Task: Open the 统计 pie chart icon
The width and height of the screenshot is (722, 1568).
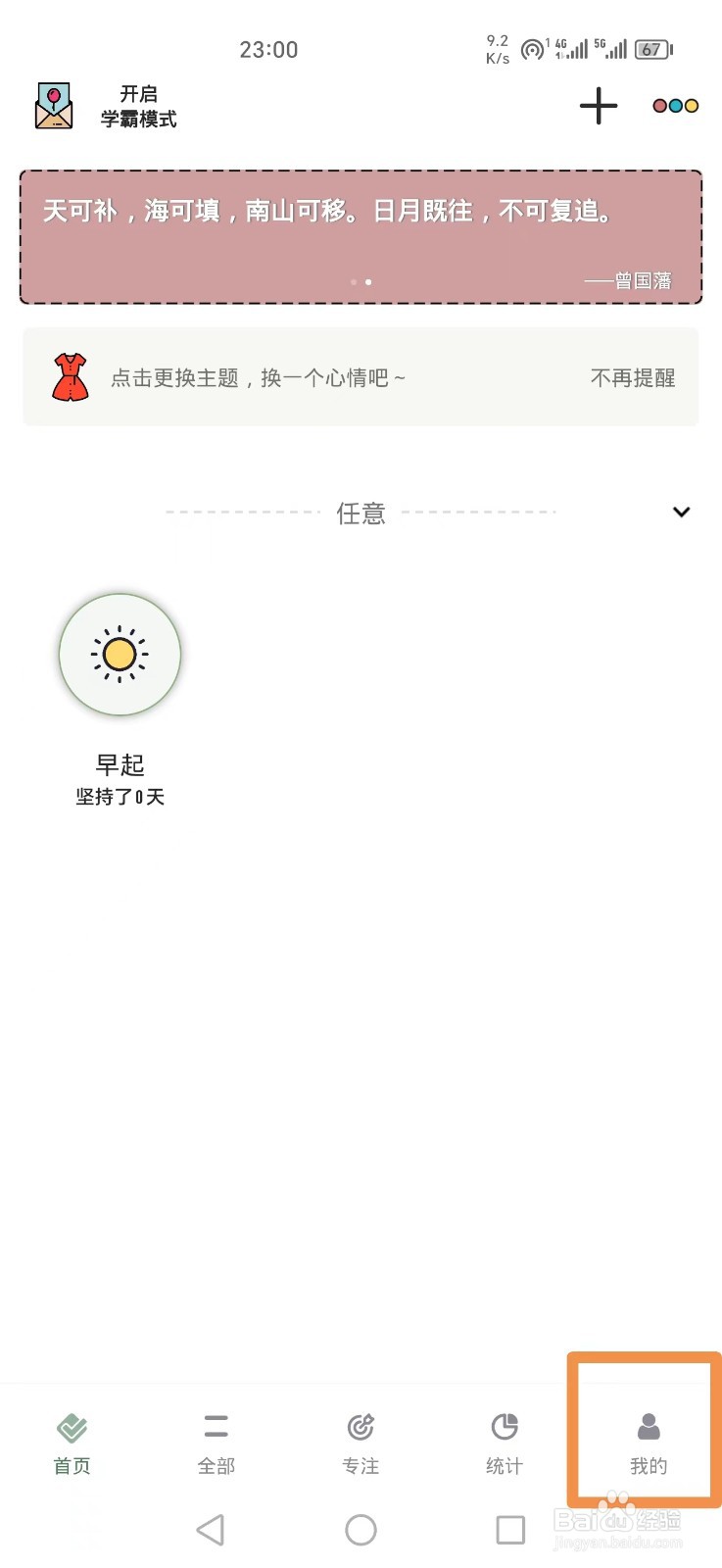Action: [x=504, y=1426]
